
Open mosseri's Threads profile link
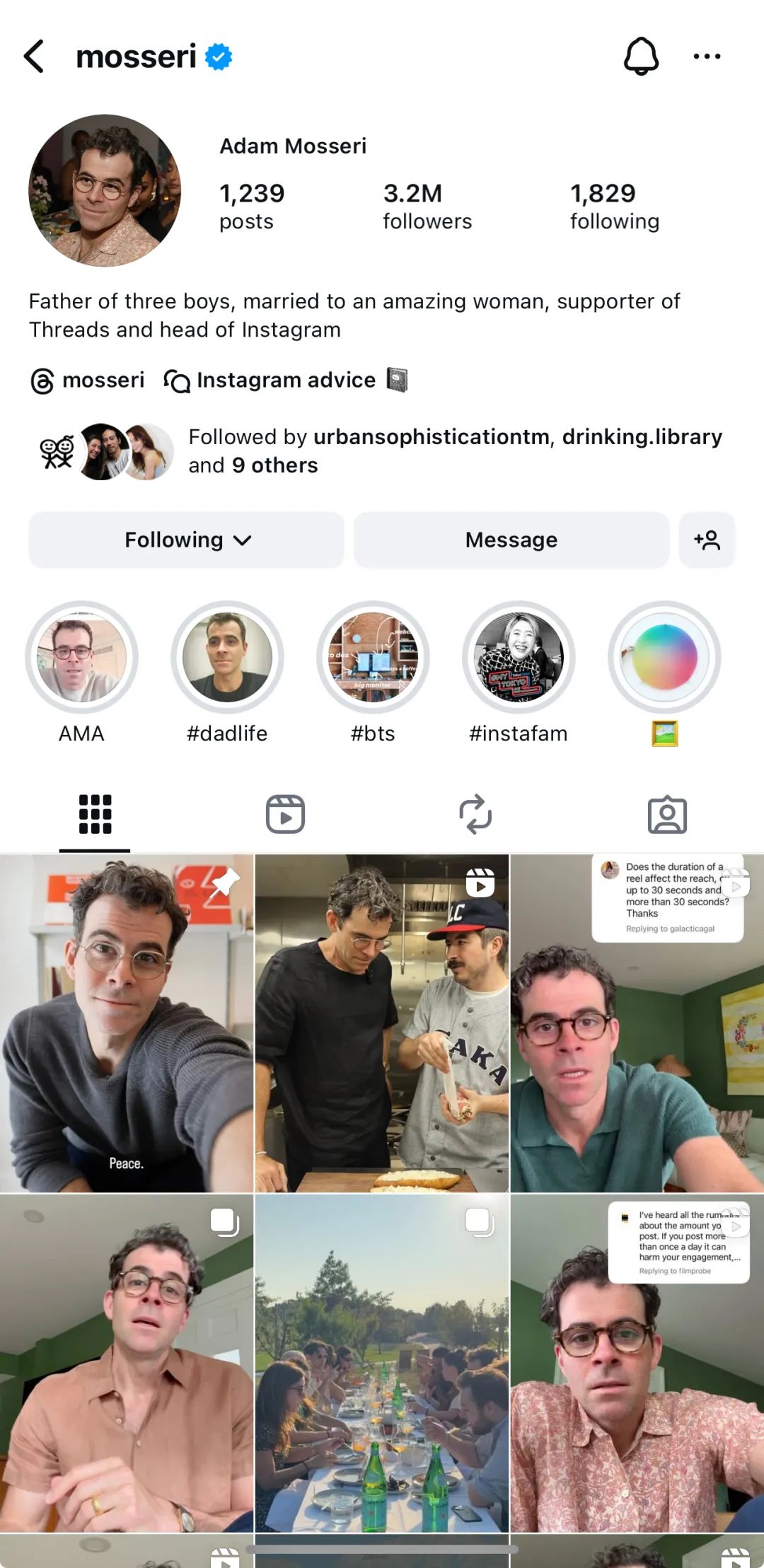click(x=88, y=381)
